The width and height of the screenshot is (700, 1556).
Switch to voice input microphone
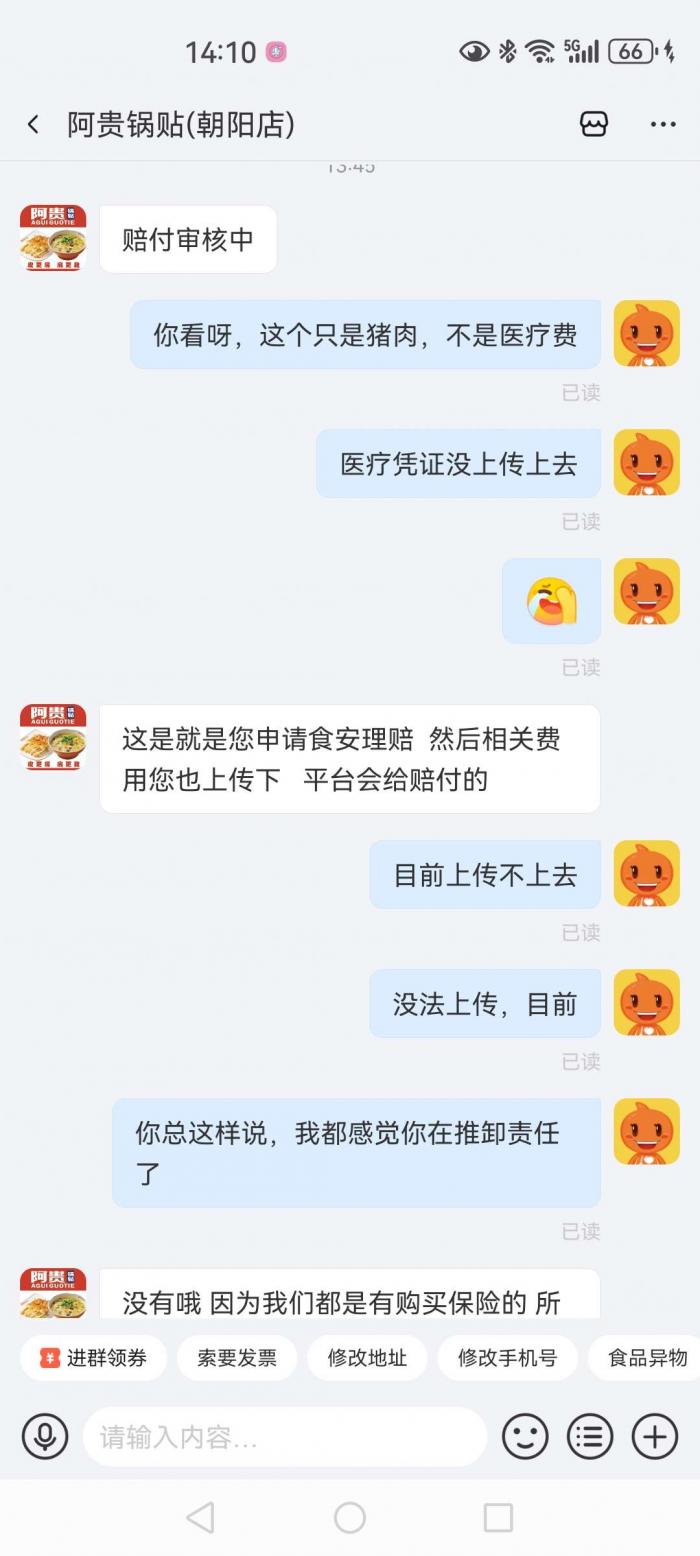pos(45,1437)
